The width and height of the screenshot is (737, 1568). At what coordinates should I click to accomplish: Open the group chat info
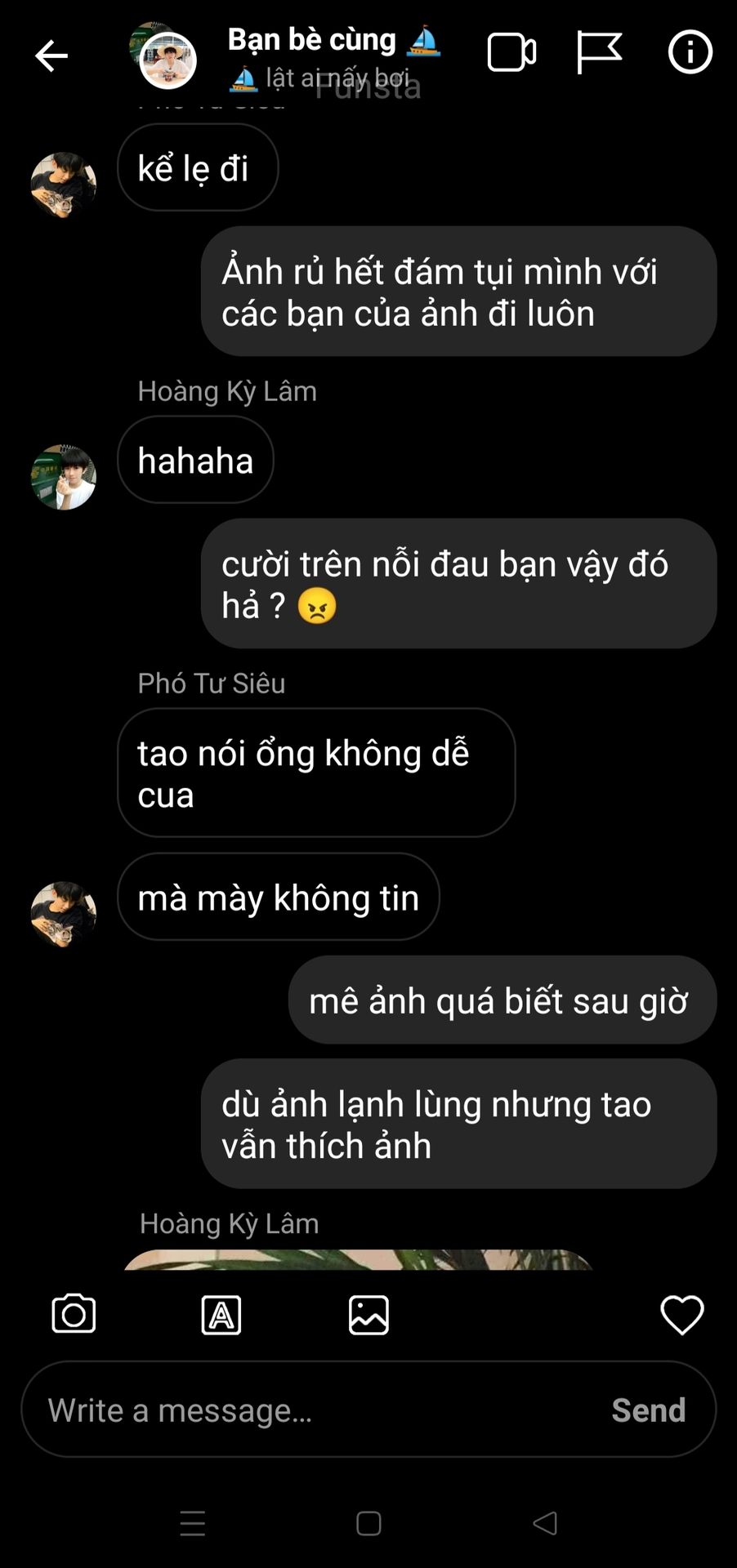(x=690, y=52)
